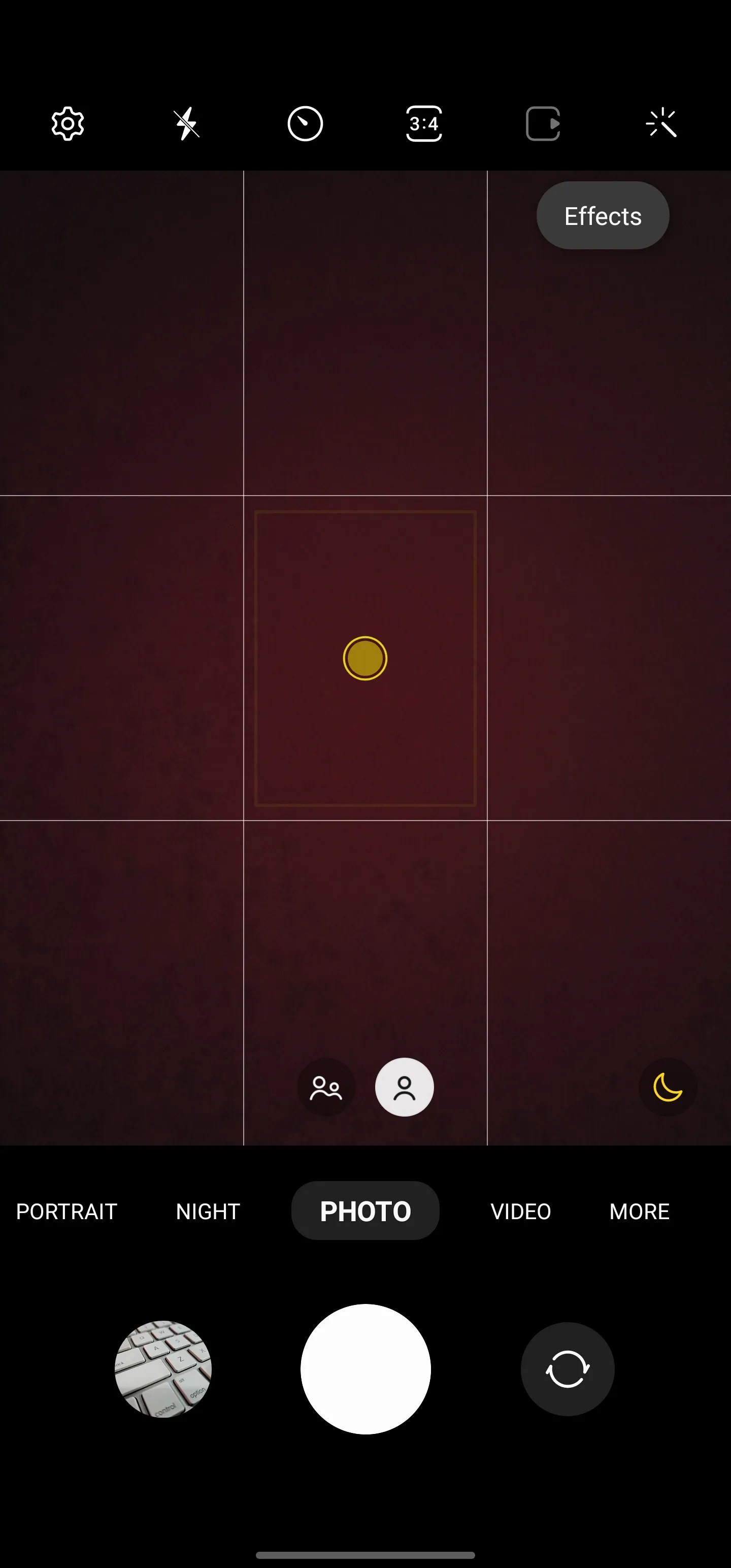
Task: Open camera settings gear
Action: pos(68,124)
